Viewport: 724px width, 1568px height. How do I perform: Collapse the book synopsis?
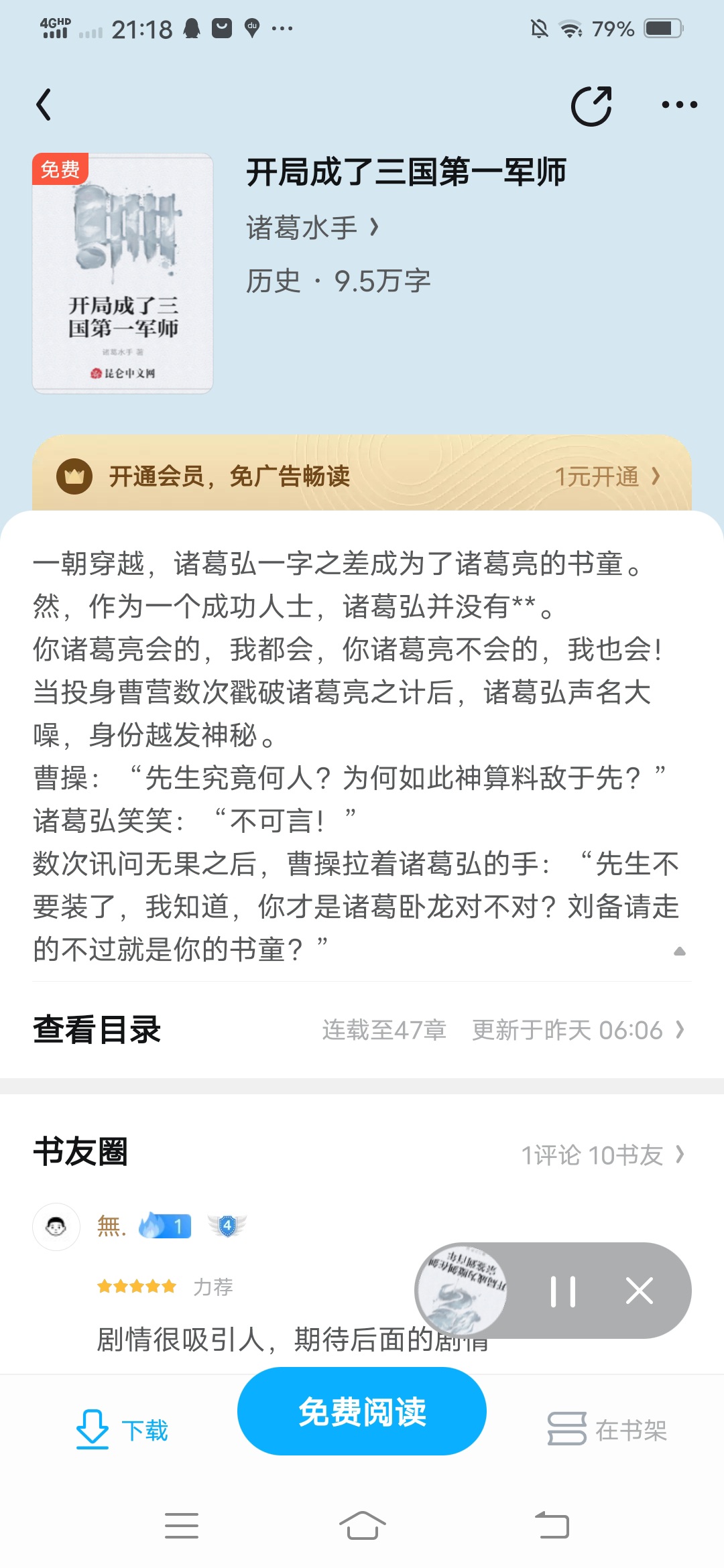tap(679, 951)
